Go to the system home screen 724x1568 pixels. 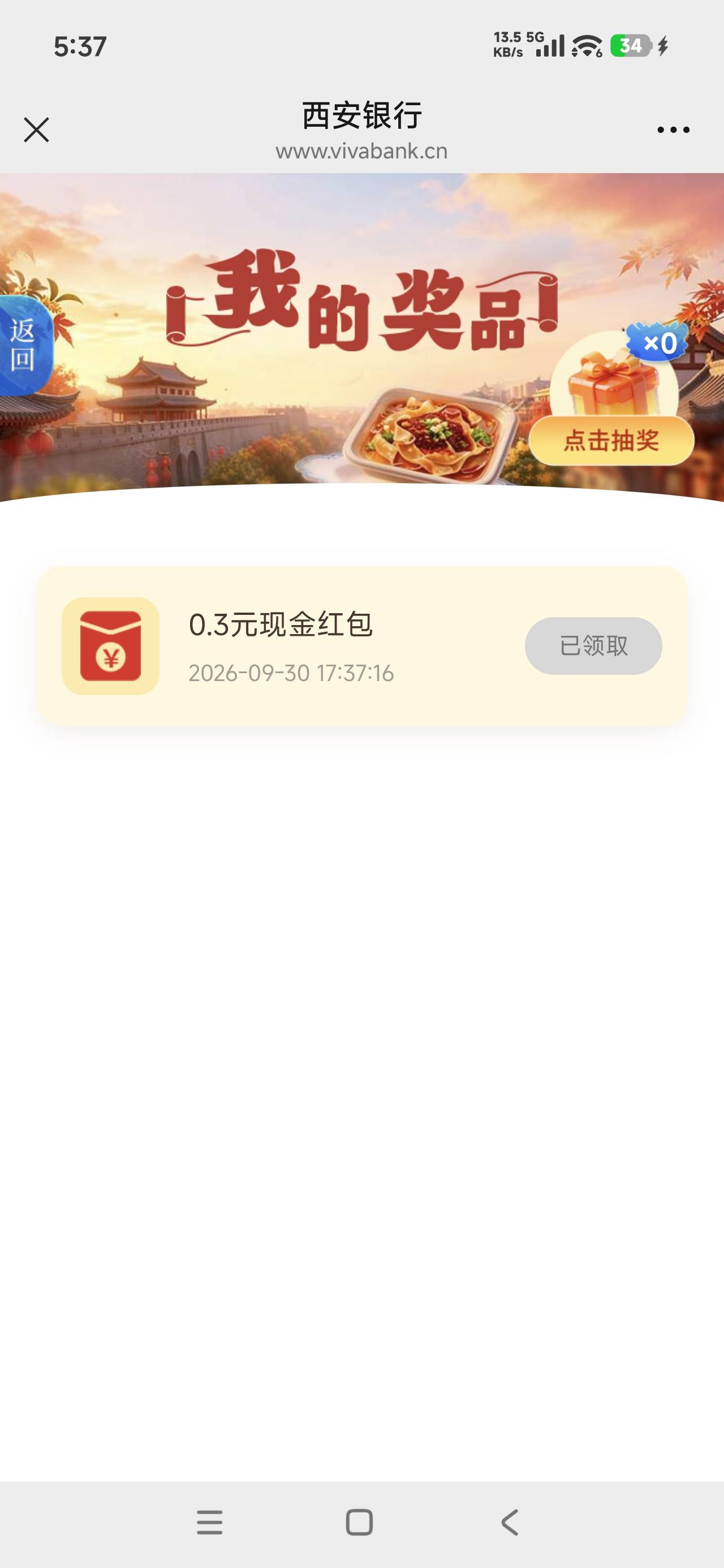click(359, 1522)
